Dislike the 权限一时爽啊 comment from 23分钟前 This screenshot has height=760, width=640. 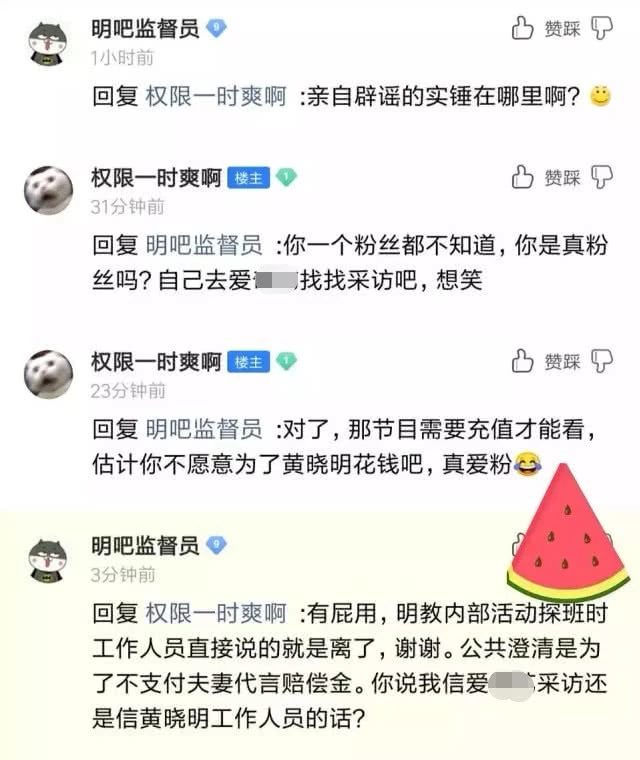pos(602,361)
